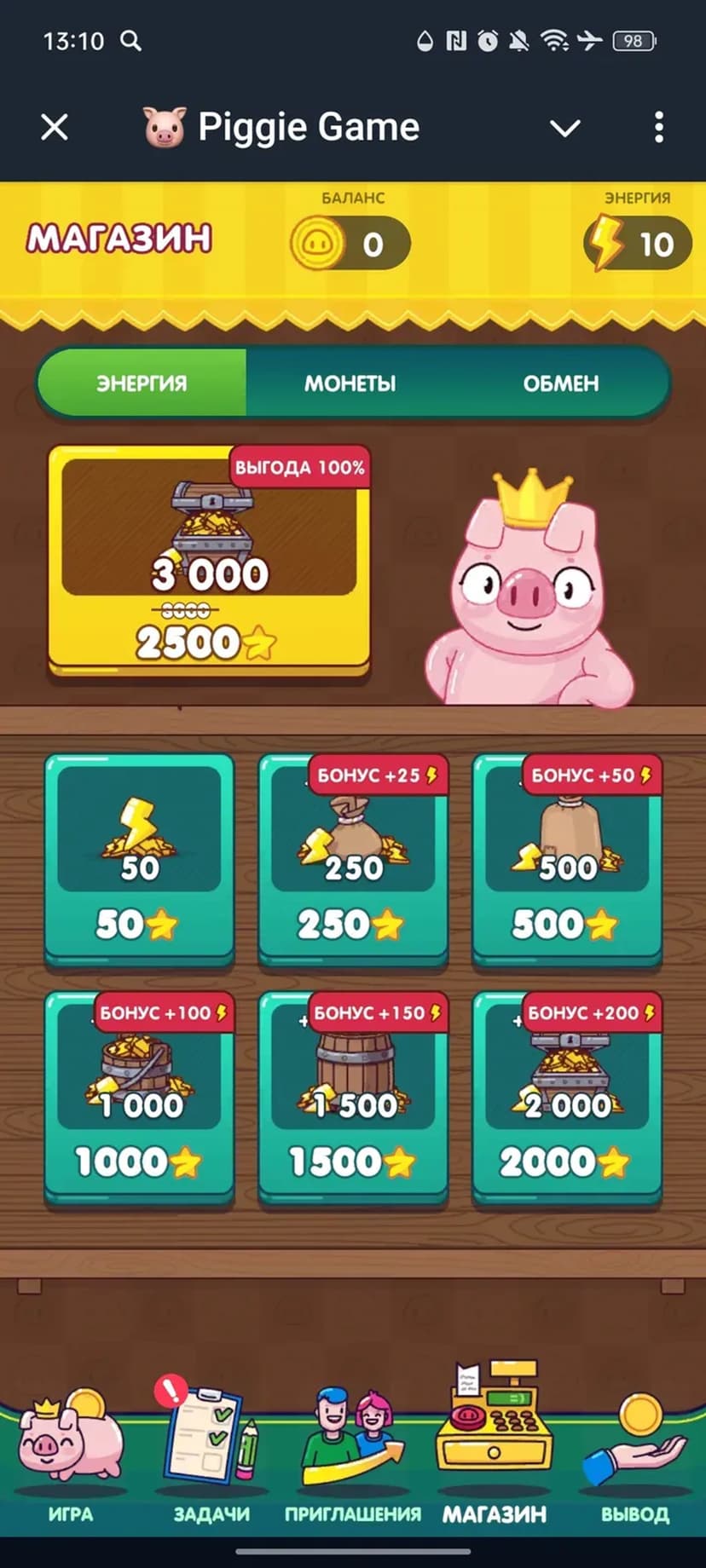Open the three-dot overflow menu
This screenshot has height=1568, width=706.
658,128
